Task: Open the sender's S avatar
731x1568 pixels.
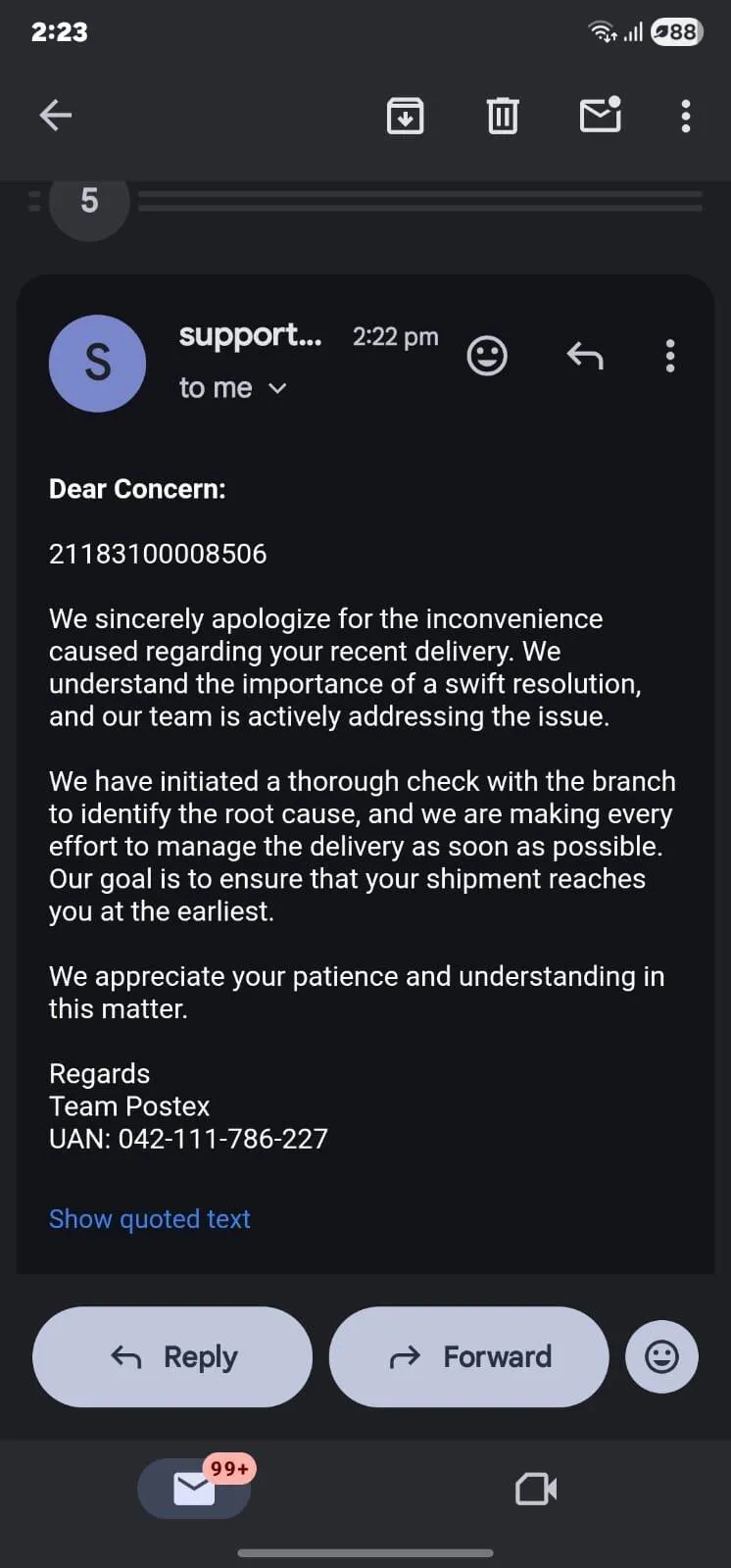Action: [x=97, y=364]
